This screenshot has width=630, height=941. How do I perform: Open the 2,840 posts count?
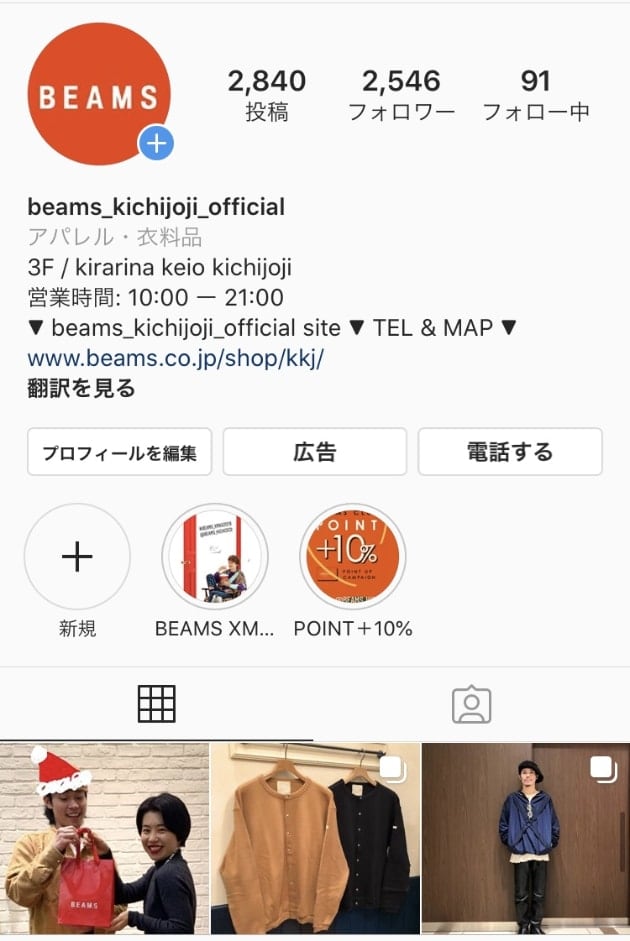[x=266, y=95]
